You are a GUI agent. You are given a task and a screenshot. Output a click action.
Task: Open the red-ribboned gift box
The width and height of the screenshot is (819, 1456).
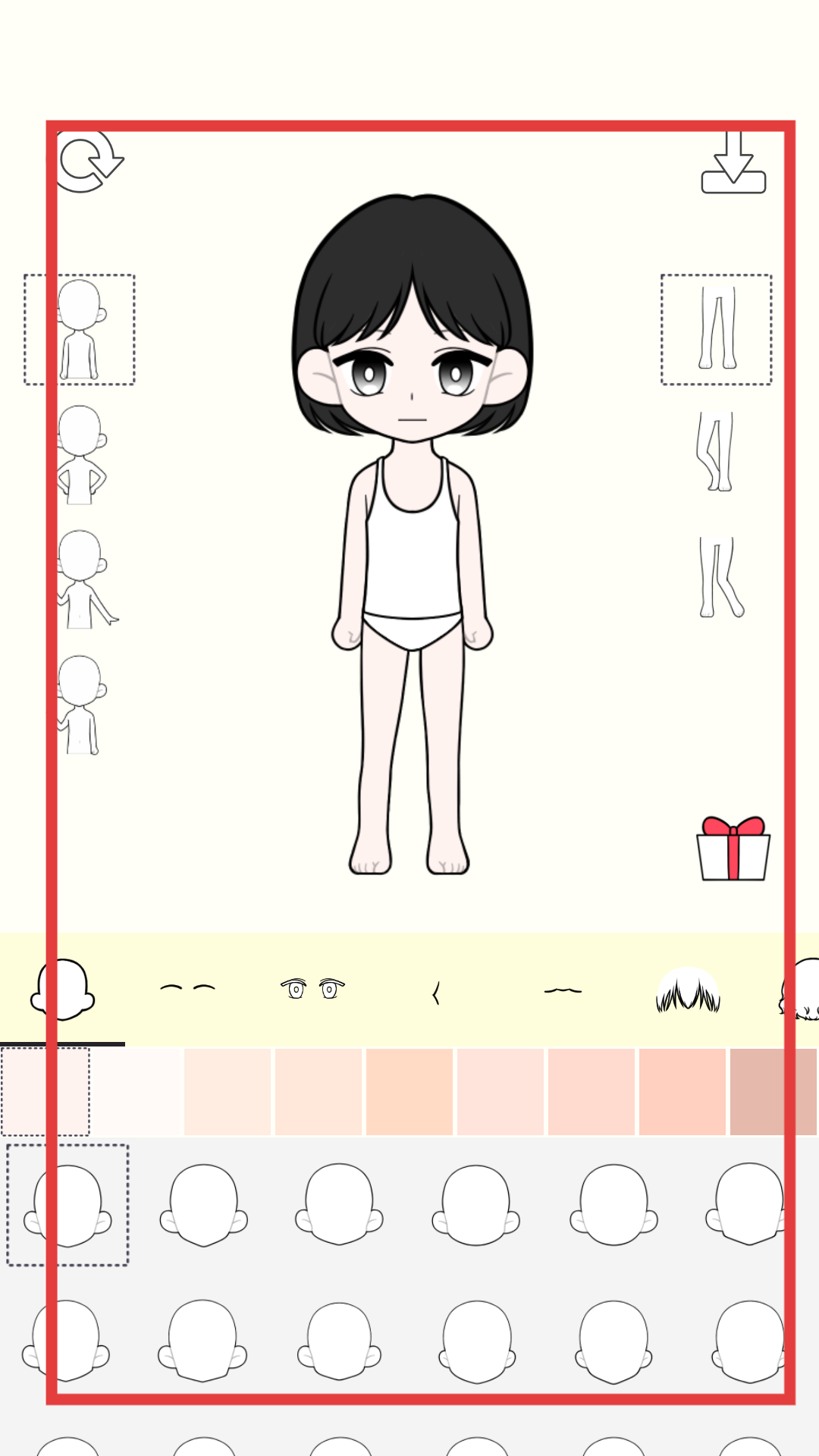click(733, 849)
